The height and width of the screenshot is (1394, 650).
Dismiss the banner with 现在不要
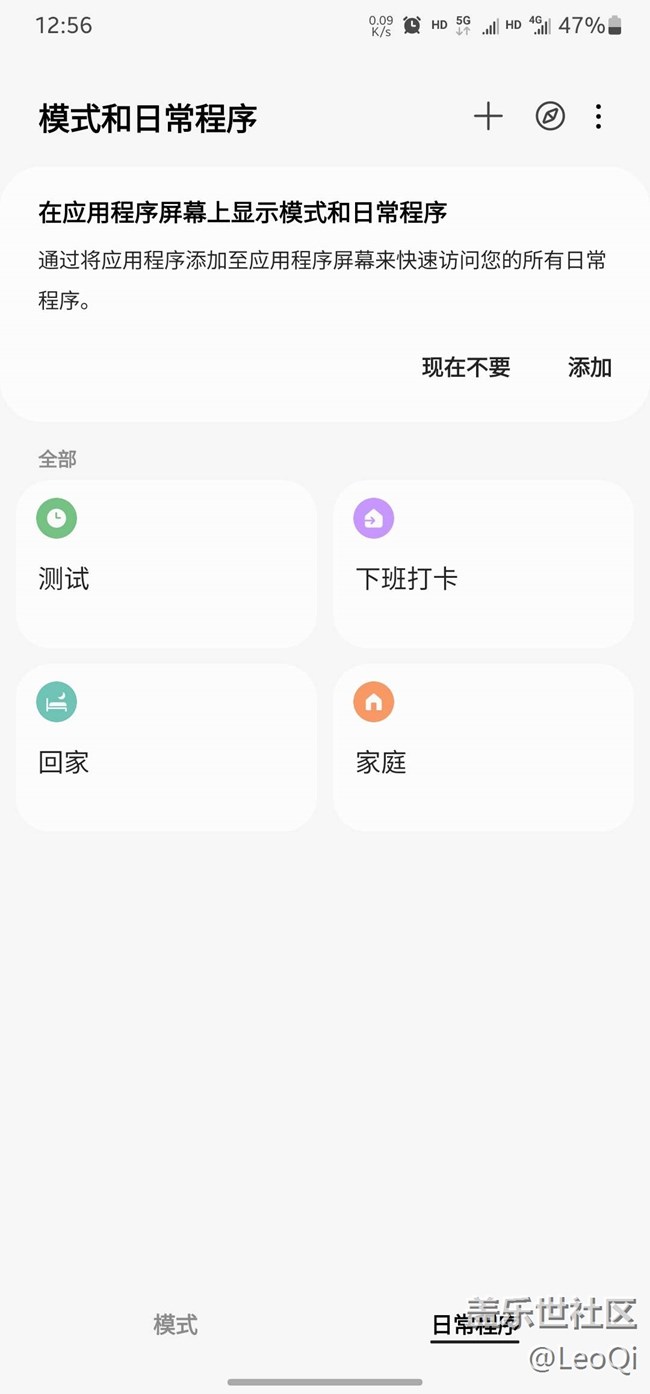coord(466,367)
